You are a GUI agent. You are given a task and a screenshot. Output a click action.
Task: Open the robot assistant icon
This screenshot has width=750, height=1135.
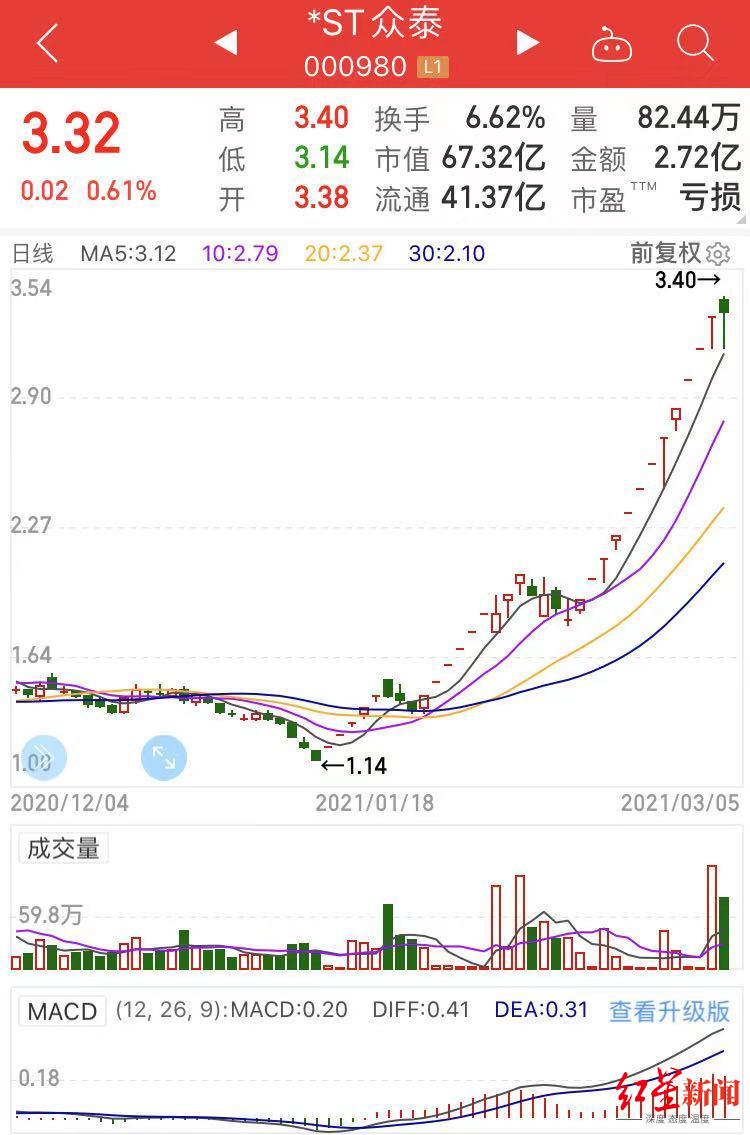click(611, 44)
